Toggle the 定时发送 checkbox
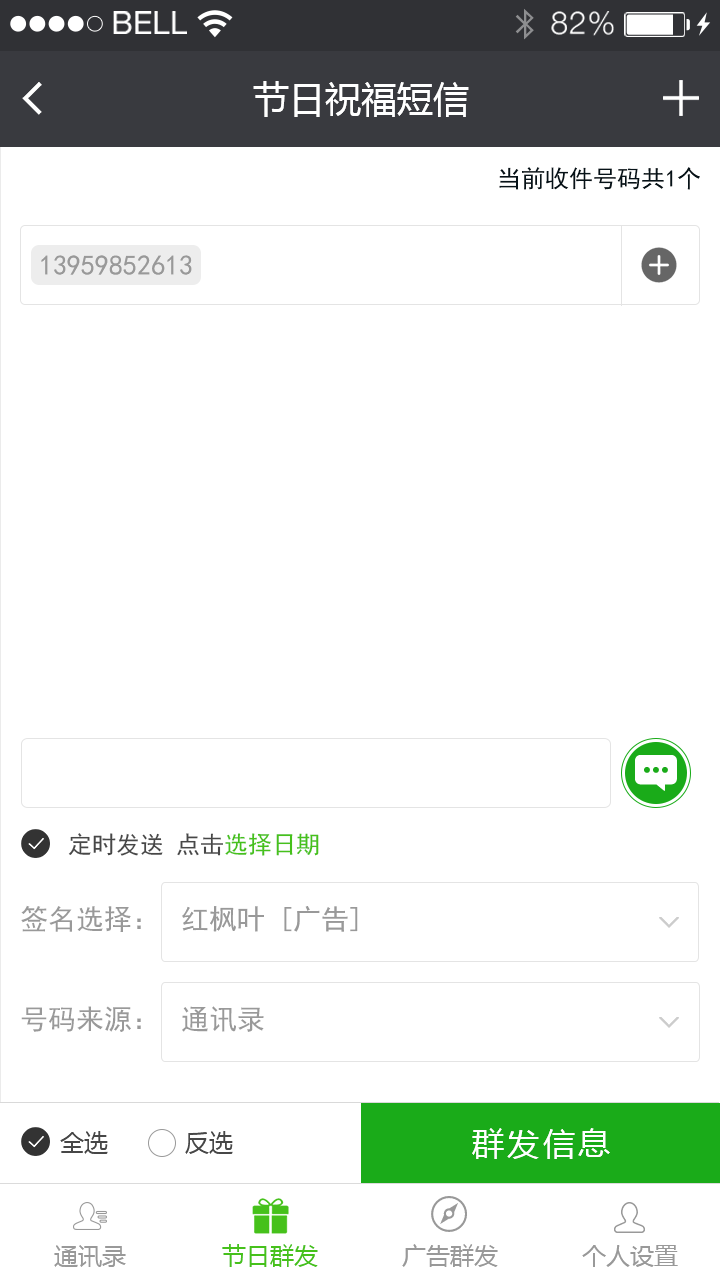The image size is (720, 1280). 36,844
